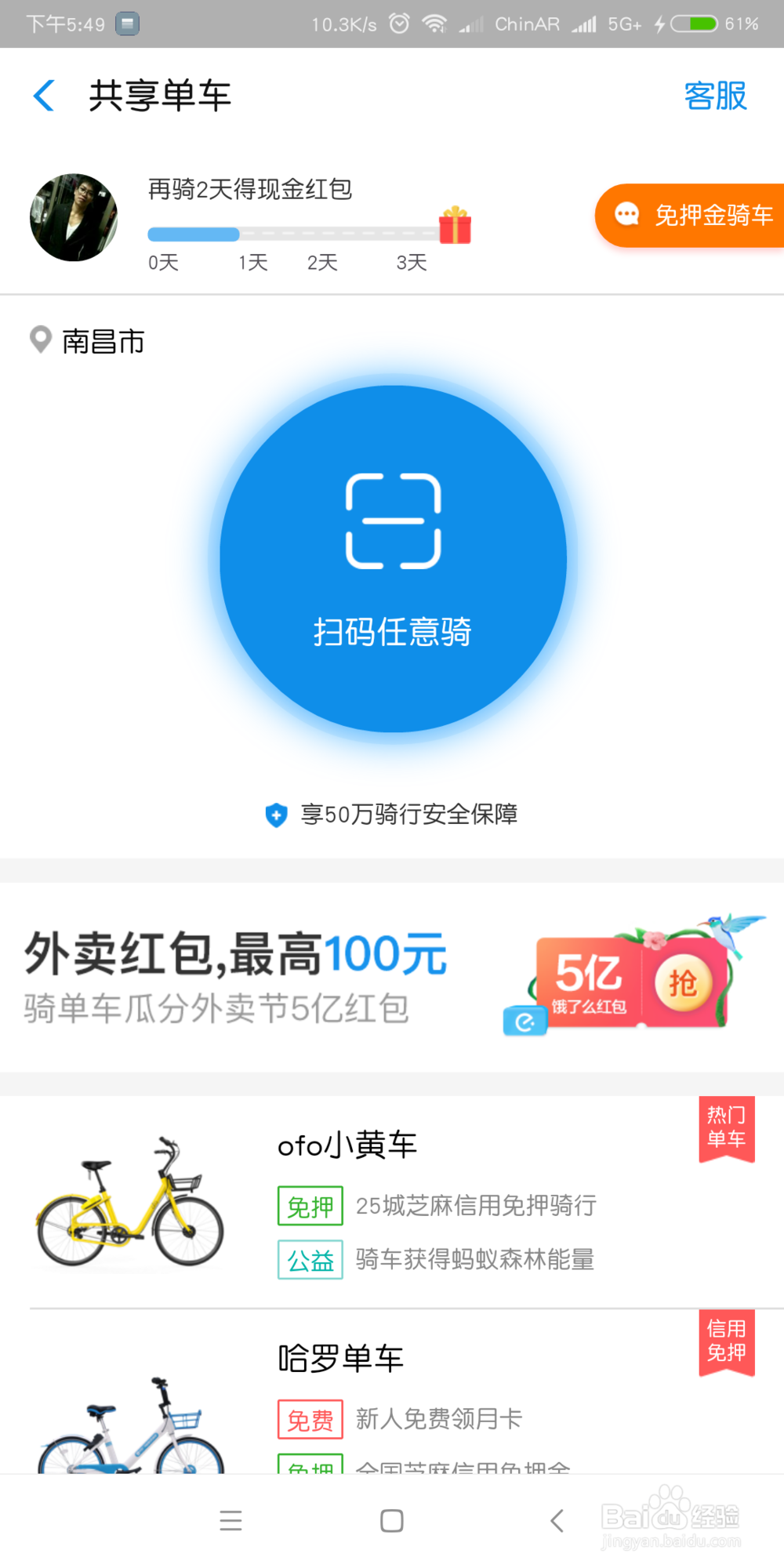Tap the shield icon for ride insurance info
Screen dimensions: 784x1568
click(276, 815)
